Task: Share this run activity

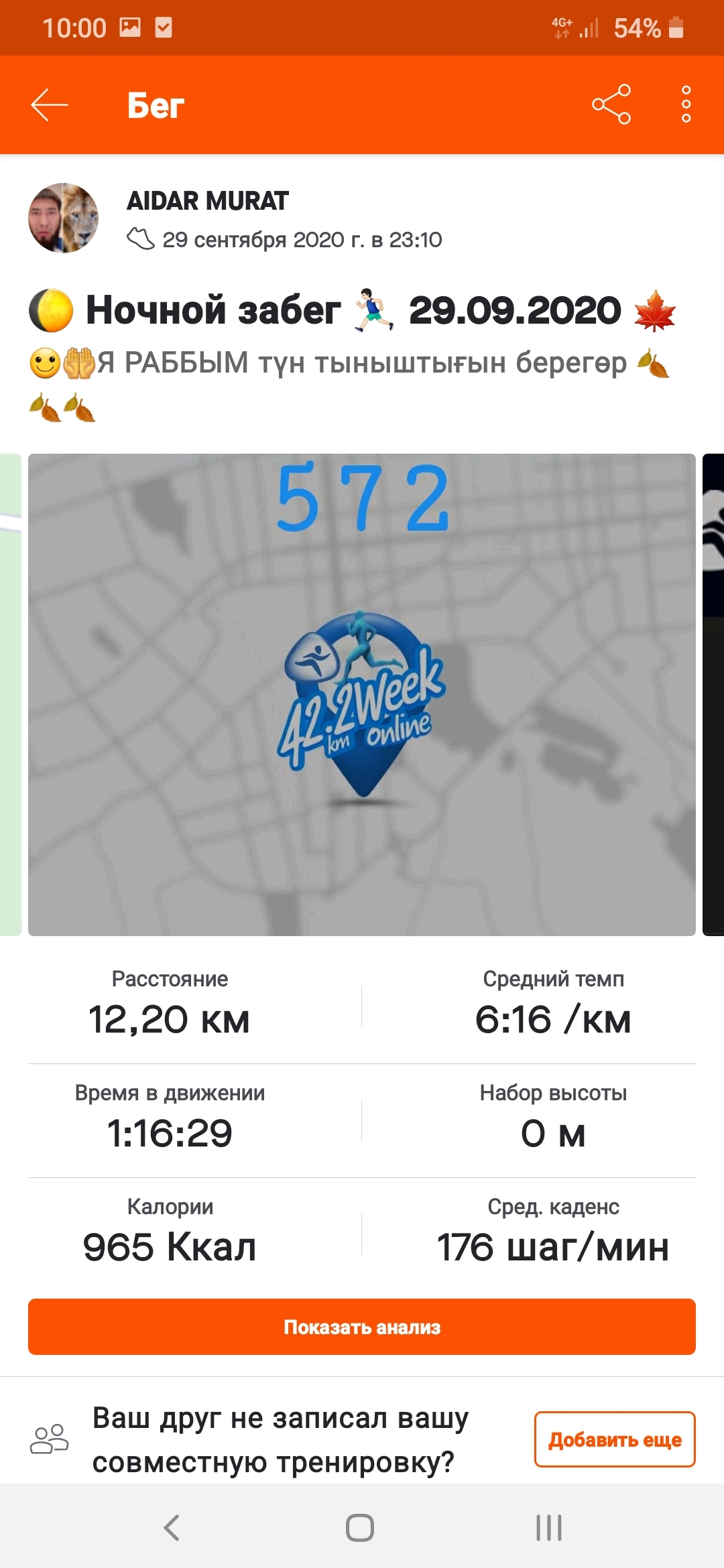Action: tap(611, 105)
